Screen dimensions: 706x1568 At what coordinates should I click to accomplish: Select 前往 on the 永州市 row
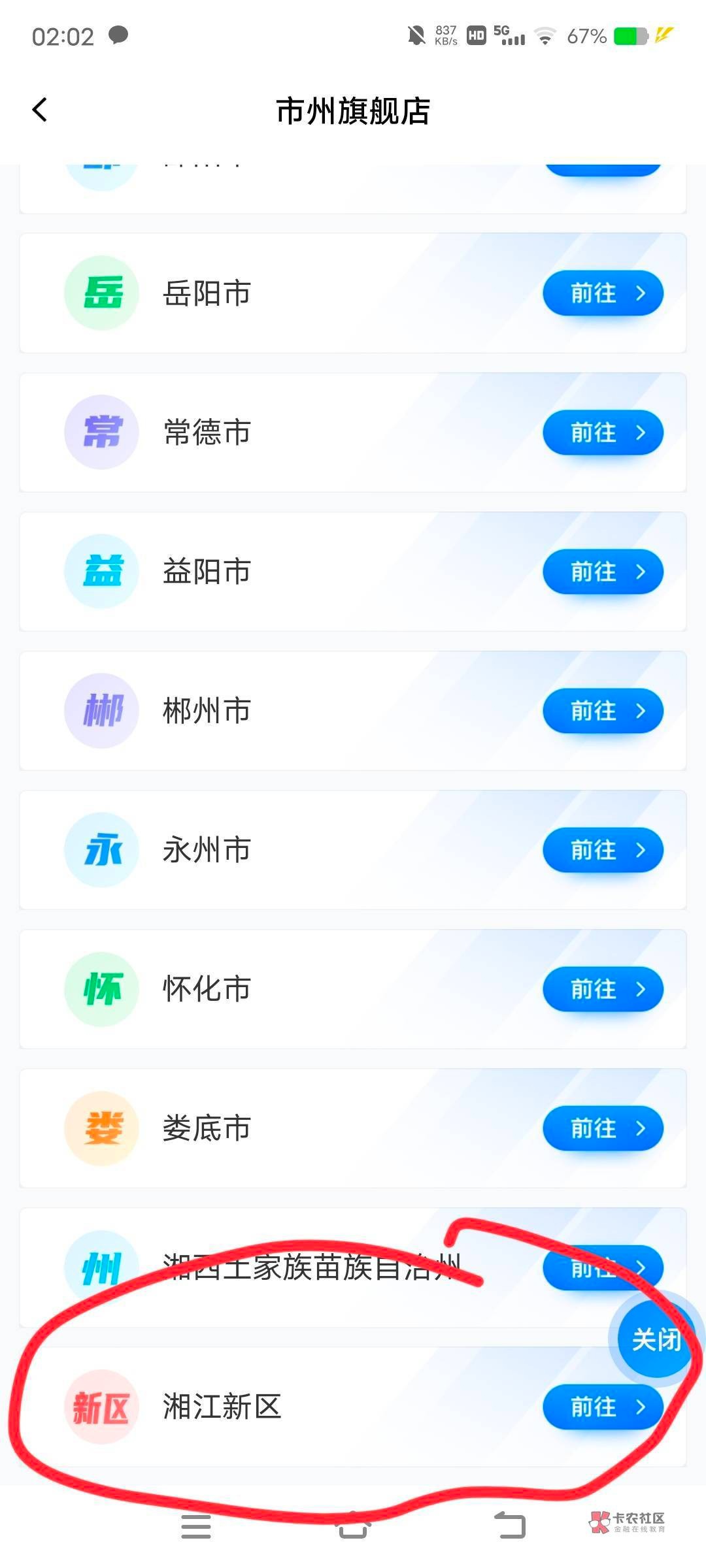click(603, 849)
